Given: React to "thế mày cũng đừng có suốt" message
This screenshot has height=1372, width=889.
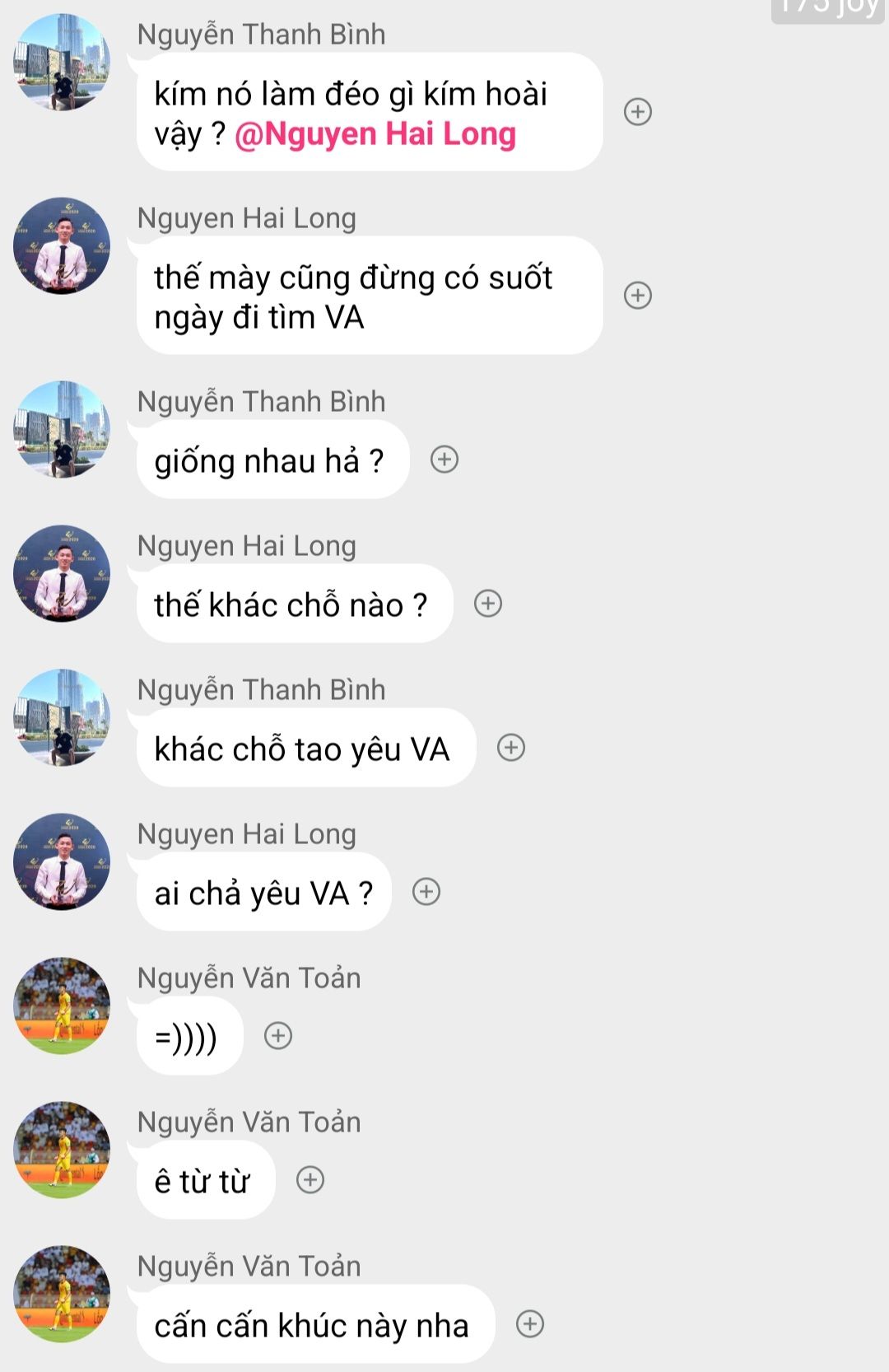Looking at the screenshot, I should (638, 295).
